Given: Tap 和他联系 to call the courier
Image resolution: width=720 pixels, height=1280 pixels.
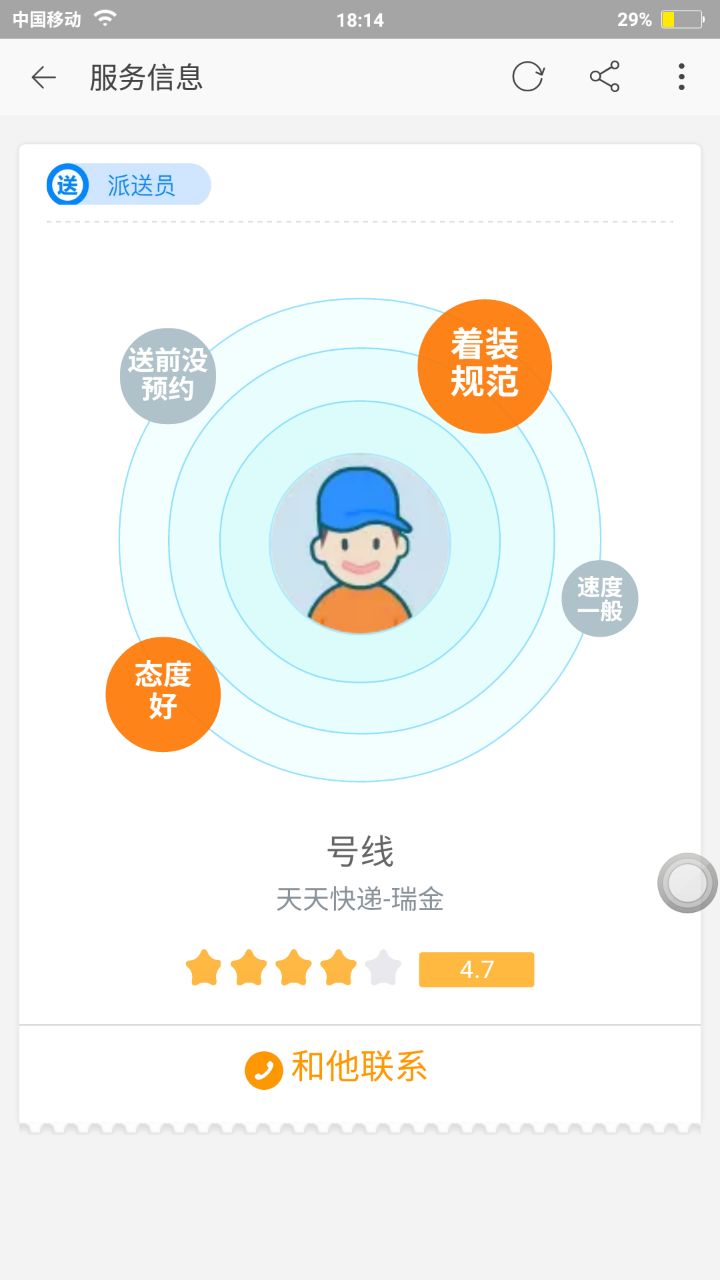Looking at the screenshot, I should (x=338, y=1068).
